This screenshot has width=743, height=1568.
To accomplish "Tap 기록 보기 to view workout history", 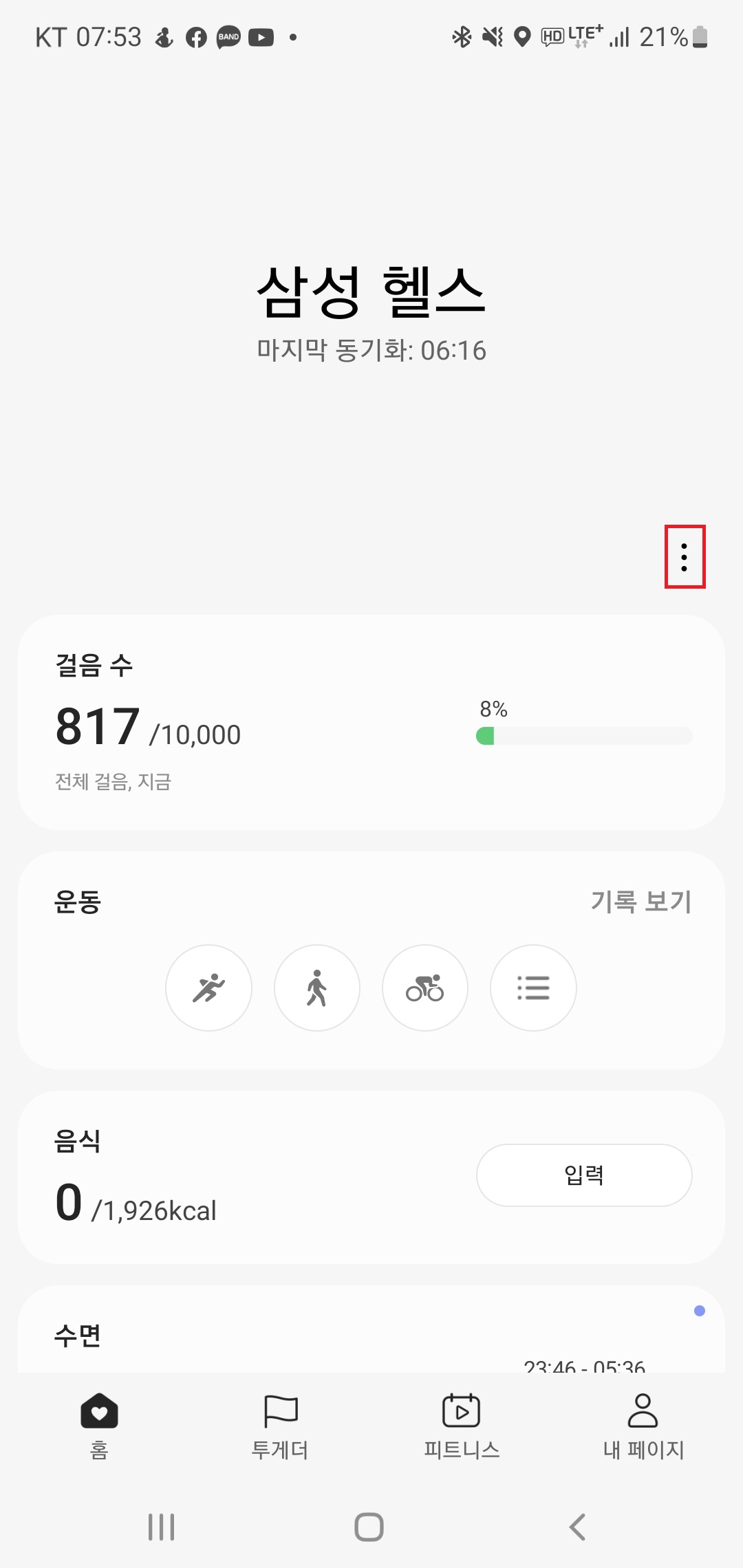I will click(x=640, y=901).
